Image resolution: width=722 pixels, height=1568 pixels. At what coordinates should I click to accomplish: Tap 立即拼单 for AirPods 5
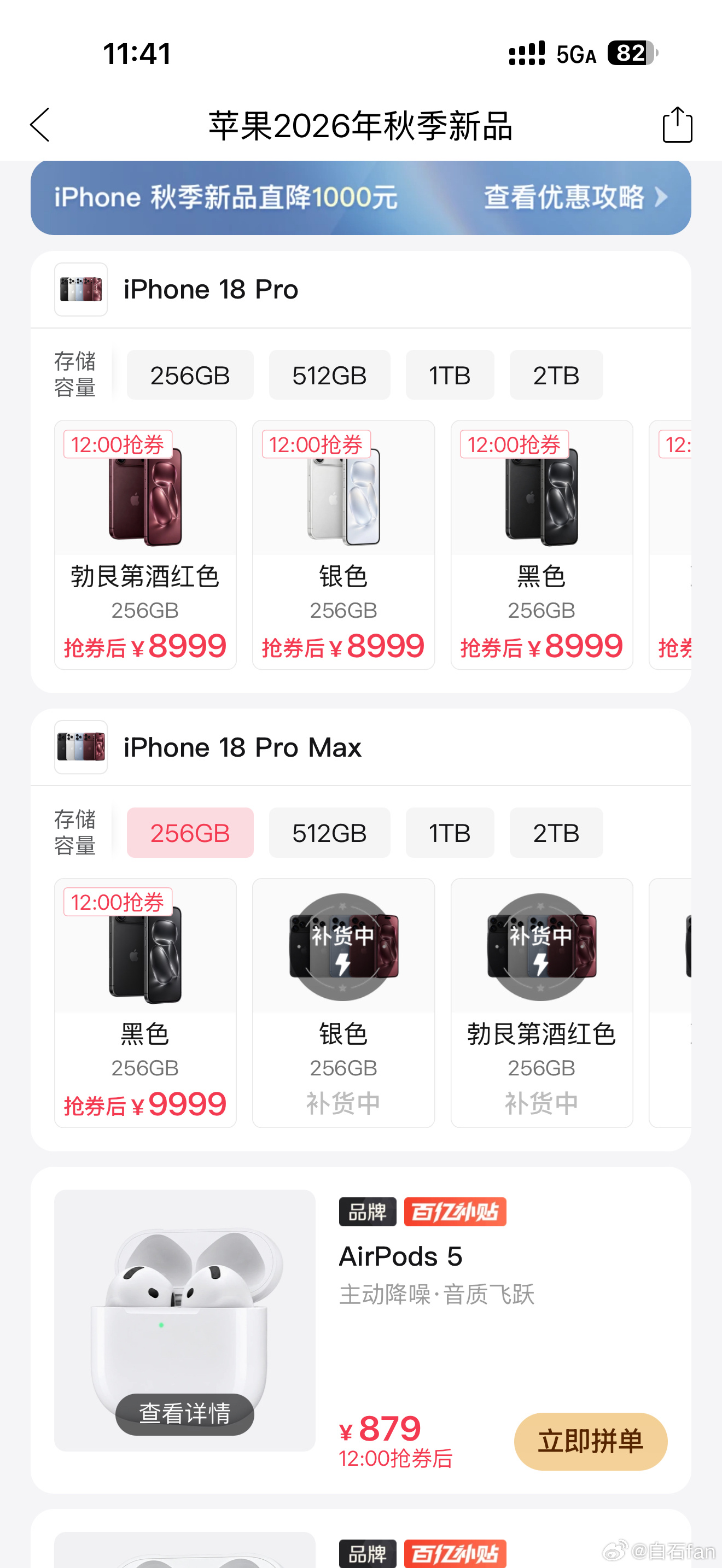[591, 1441]
